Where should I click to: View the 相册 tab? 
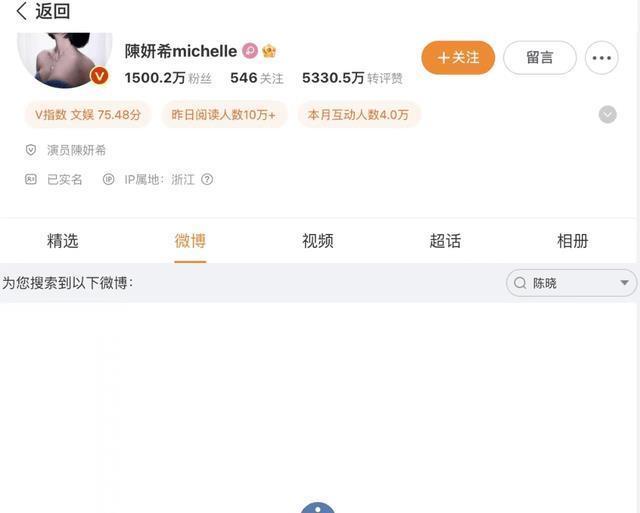pyautogui.click(x=572, y=241)
